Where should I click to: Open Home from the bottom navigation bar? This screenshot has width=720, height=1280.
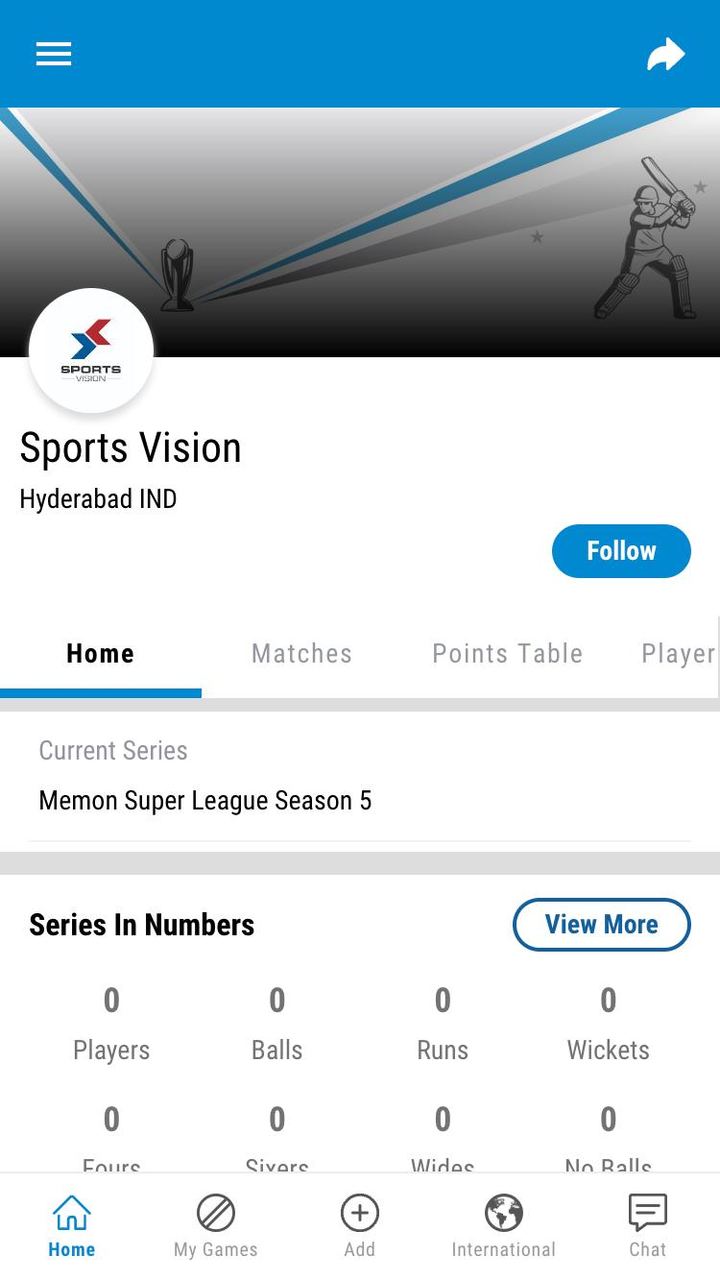pyautogui.click(x=71, y=1222)
